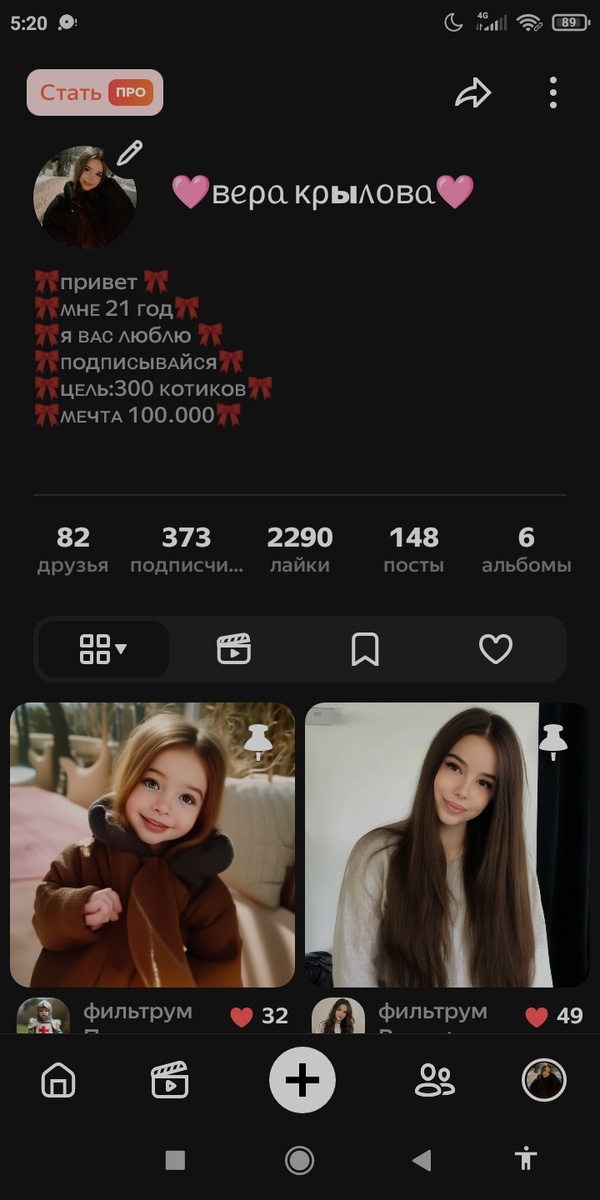Open the pinned post of the child in brown coat
Image resolution: width=600 pixels, height=1200 pixels.
point(153,845)
